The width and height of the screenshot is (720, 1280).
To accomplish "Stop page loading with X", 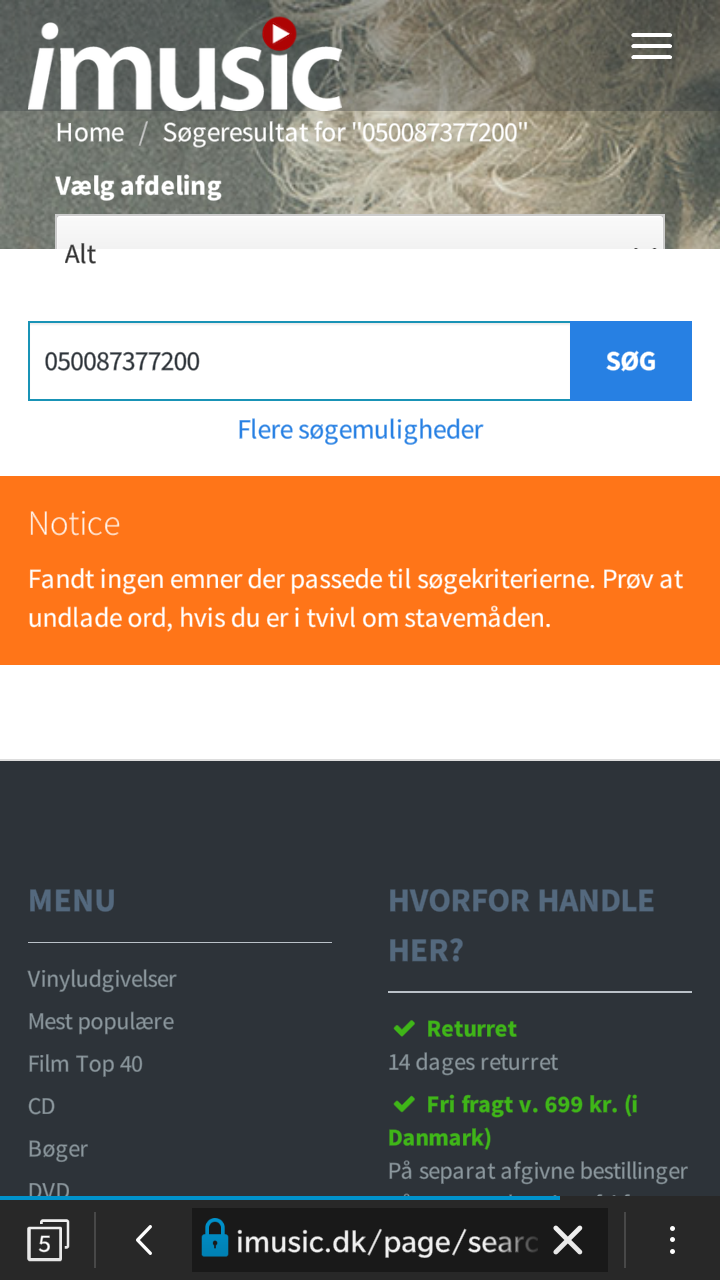I will click(x=568, y=1241).
